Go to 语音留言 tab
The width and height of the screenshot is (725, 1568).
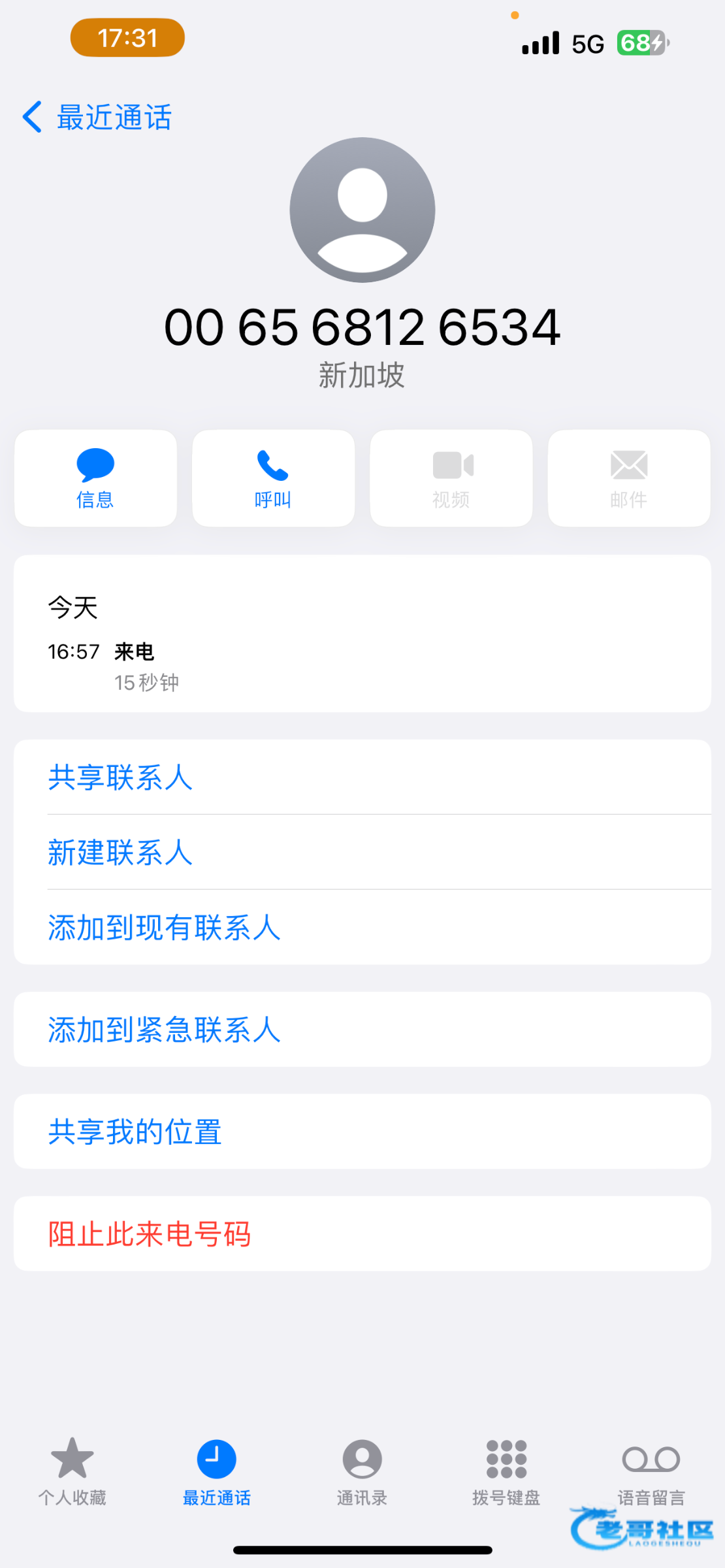(x=651, y=1470)
